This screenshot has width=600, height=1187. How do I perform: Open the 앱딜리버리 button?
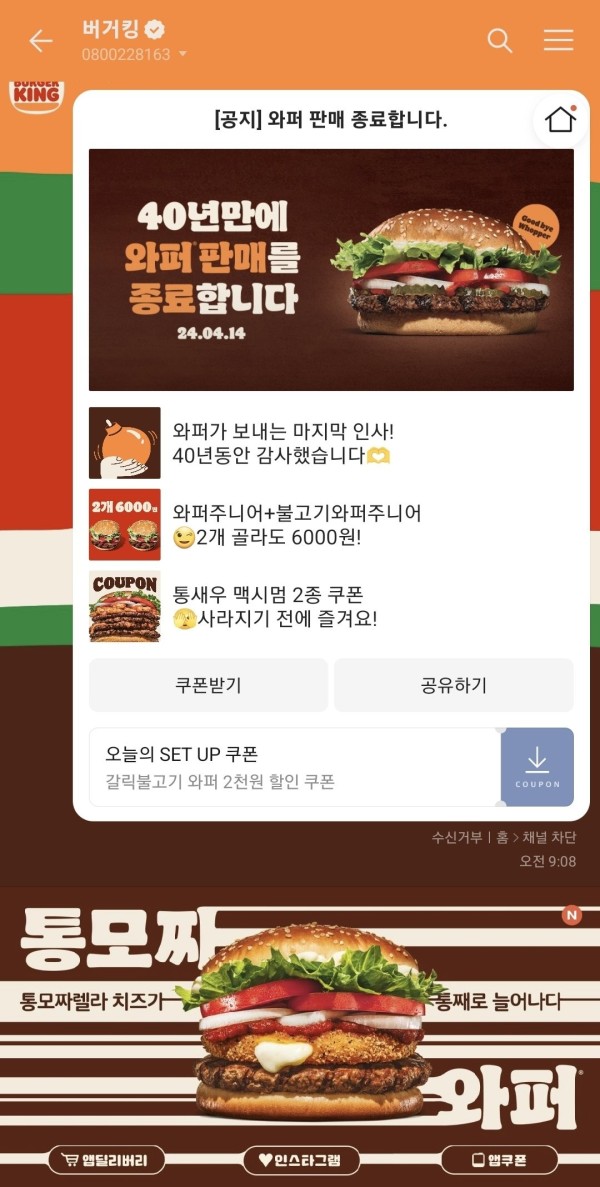[x=106, y=1160]
